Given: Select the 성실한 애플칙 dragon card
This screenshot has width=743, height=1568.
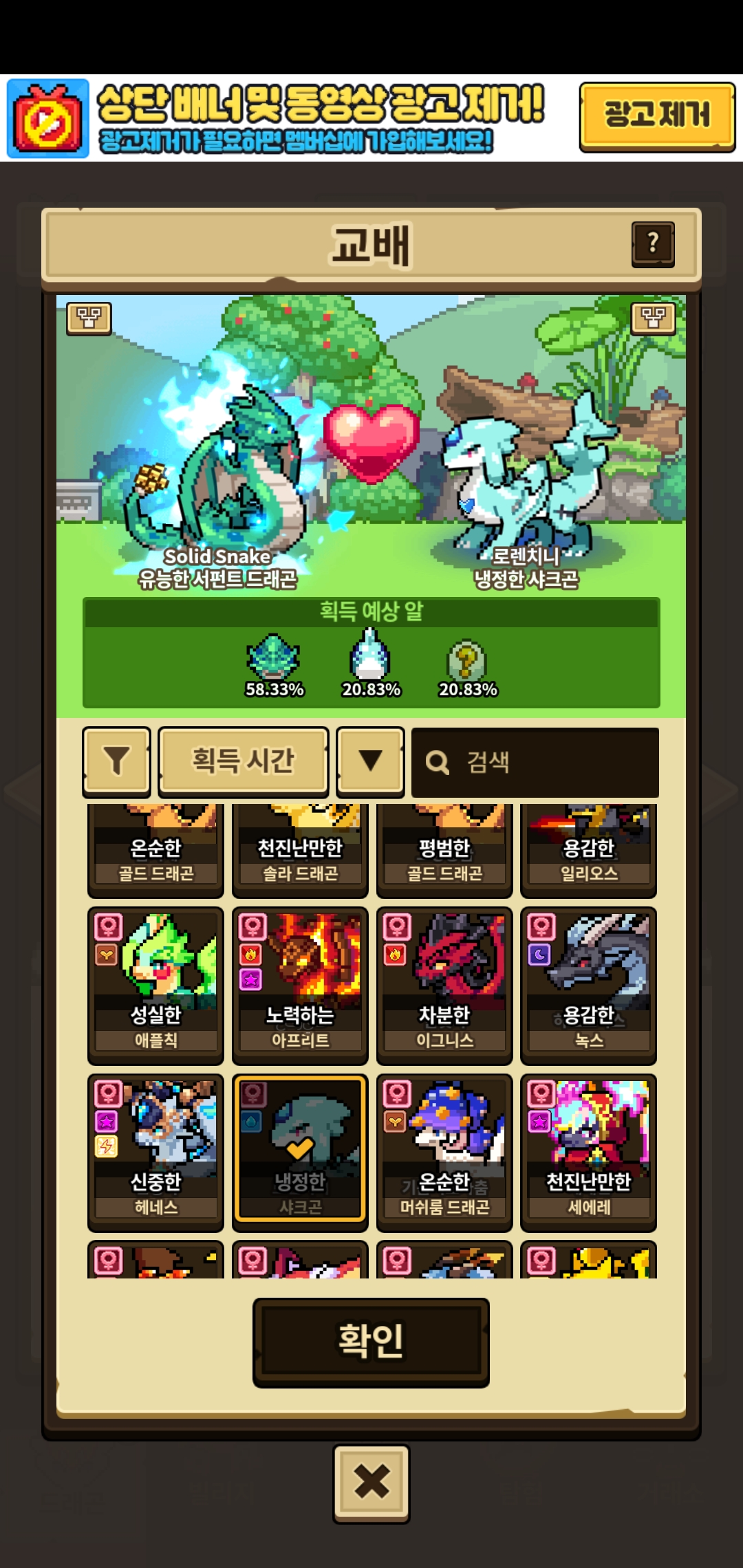Looking at the screenshot, I should pos(155,985).
